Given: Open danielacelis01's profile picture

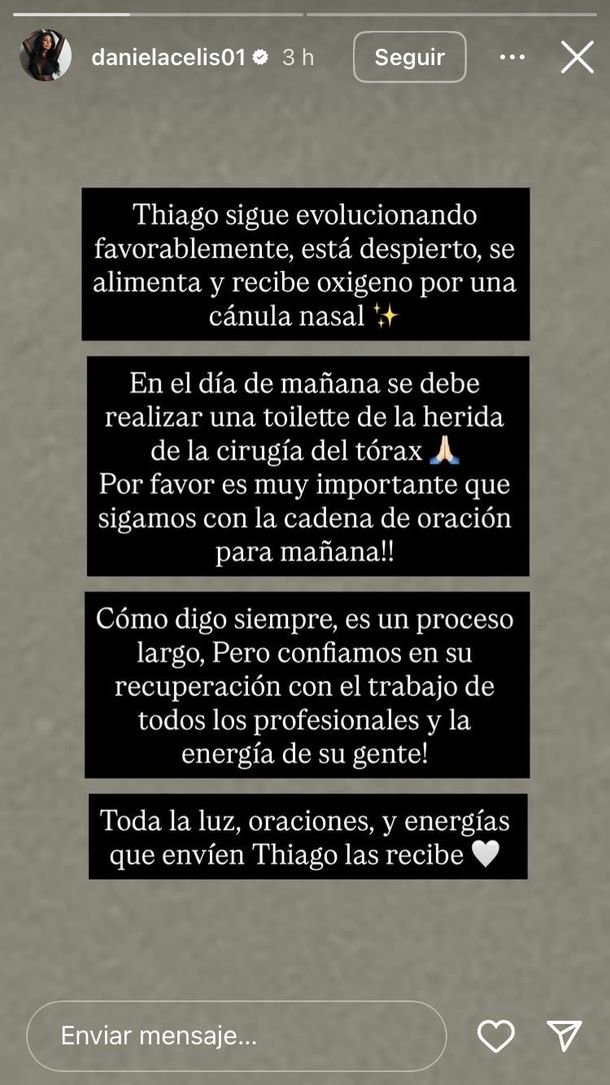Looking at the screenshot, I should point(45,56).
